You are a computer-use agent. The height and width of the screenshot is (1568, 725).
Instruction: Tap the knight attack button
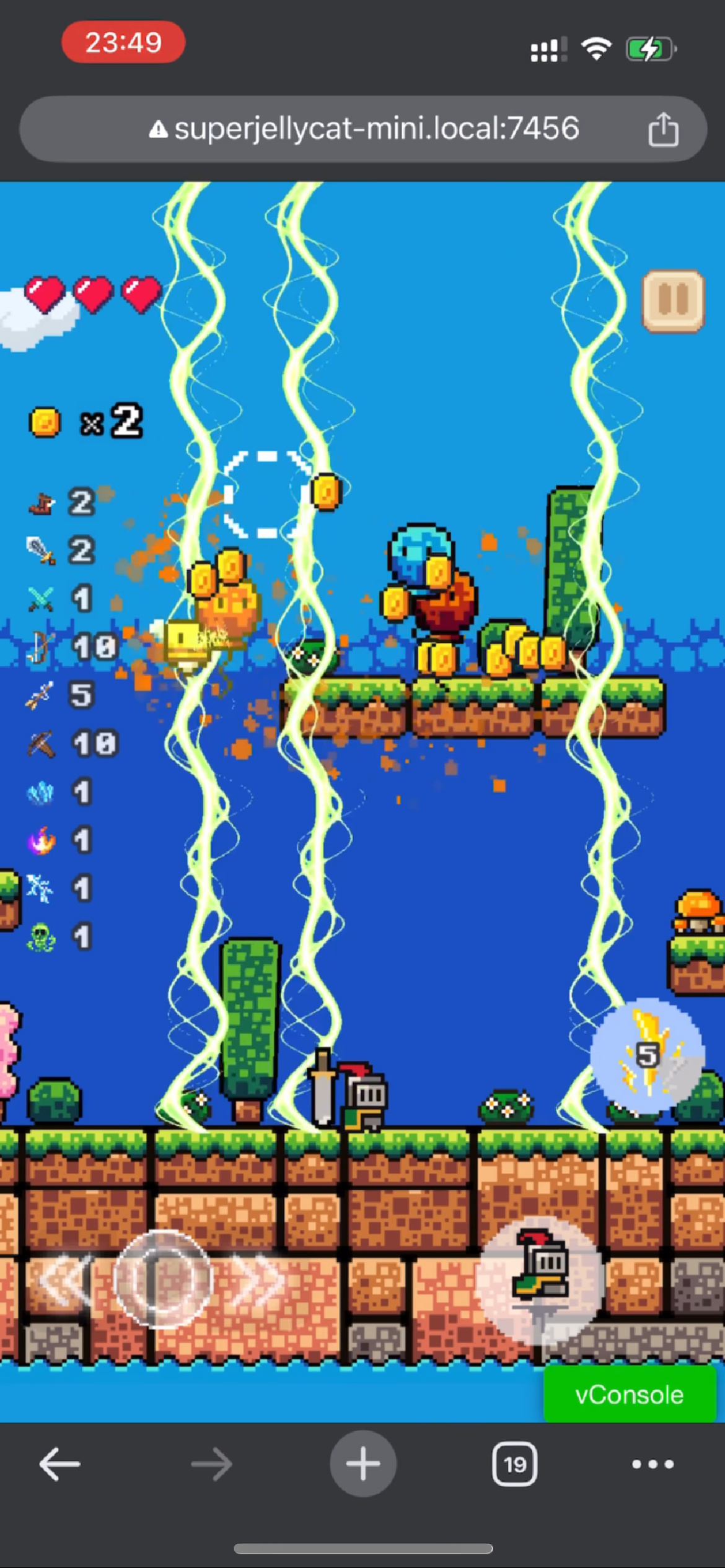click(540, 1277)
